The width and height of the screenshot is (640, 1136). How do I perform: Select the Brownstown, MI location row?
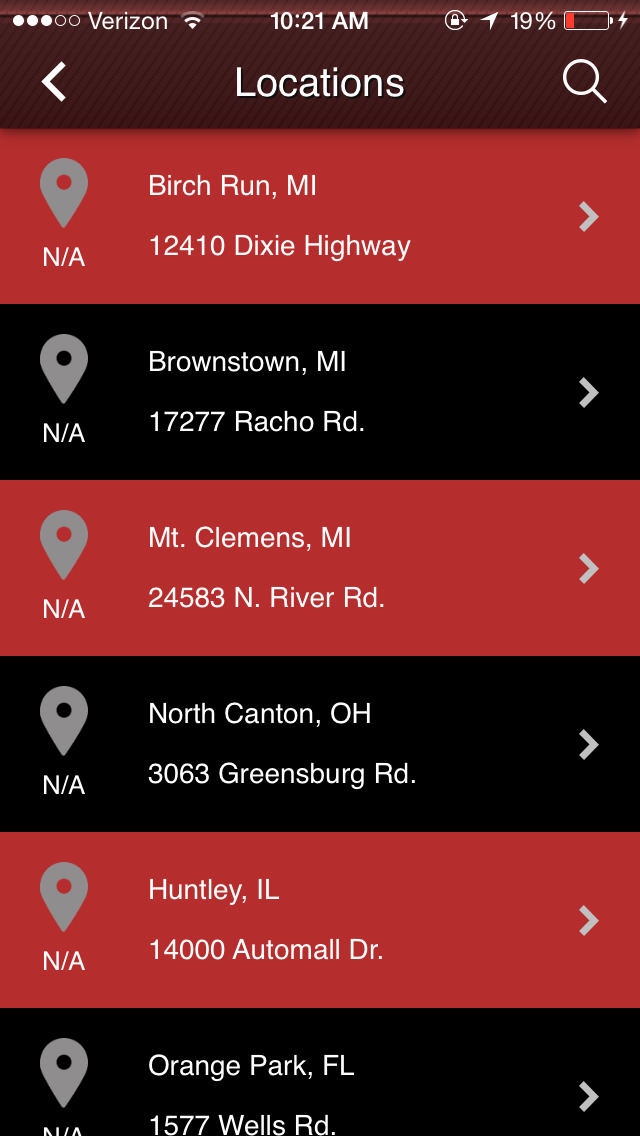coord(320,392)
